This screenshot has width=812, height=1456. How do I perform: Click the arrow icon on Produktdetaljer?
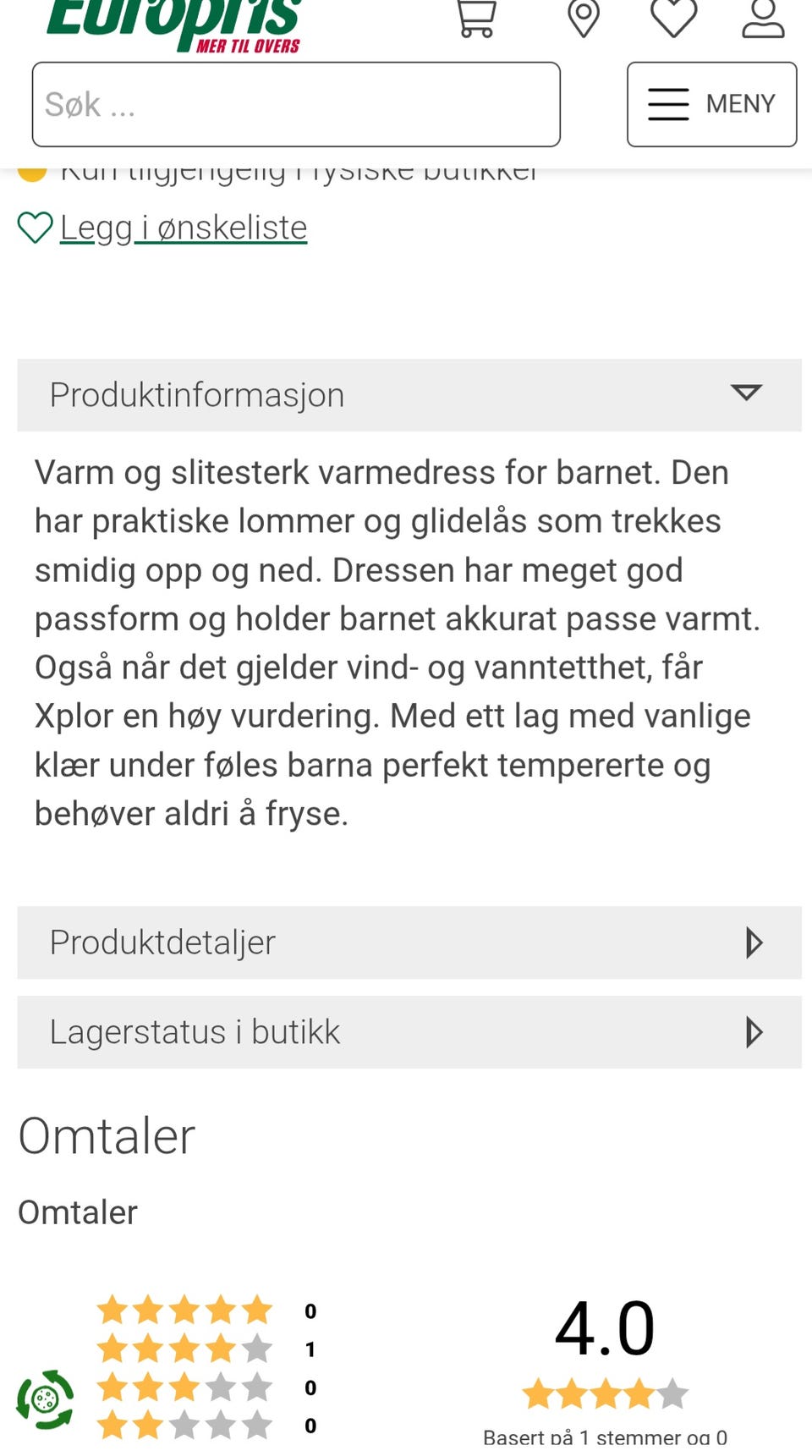tap(752, 942)
